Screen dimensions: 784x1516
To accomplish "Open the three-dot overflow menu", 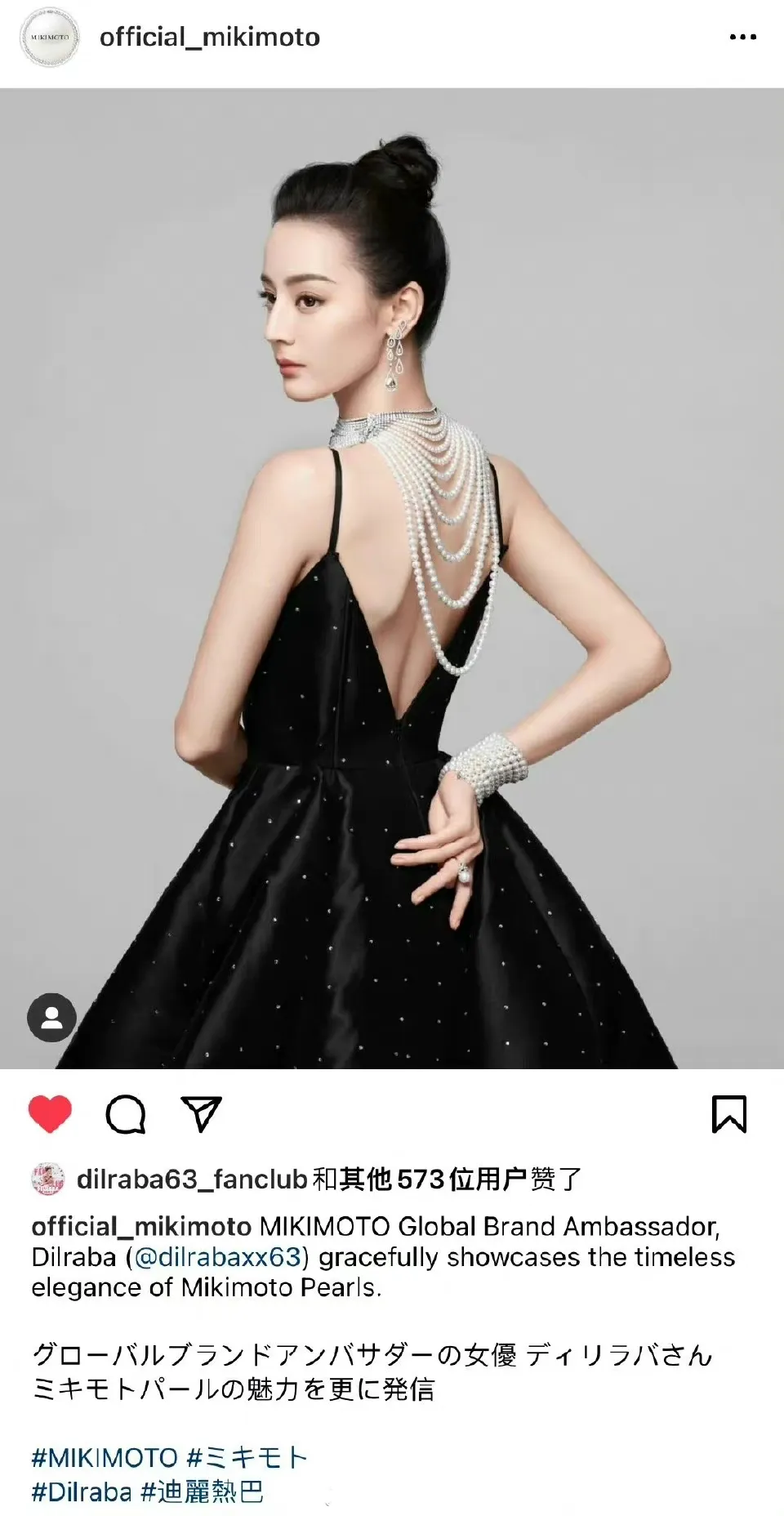I will click(x=742, y=37).
